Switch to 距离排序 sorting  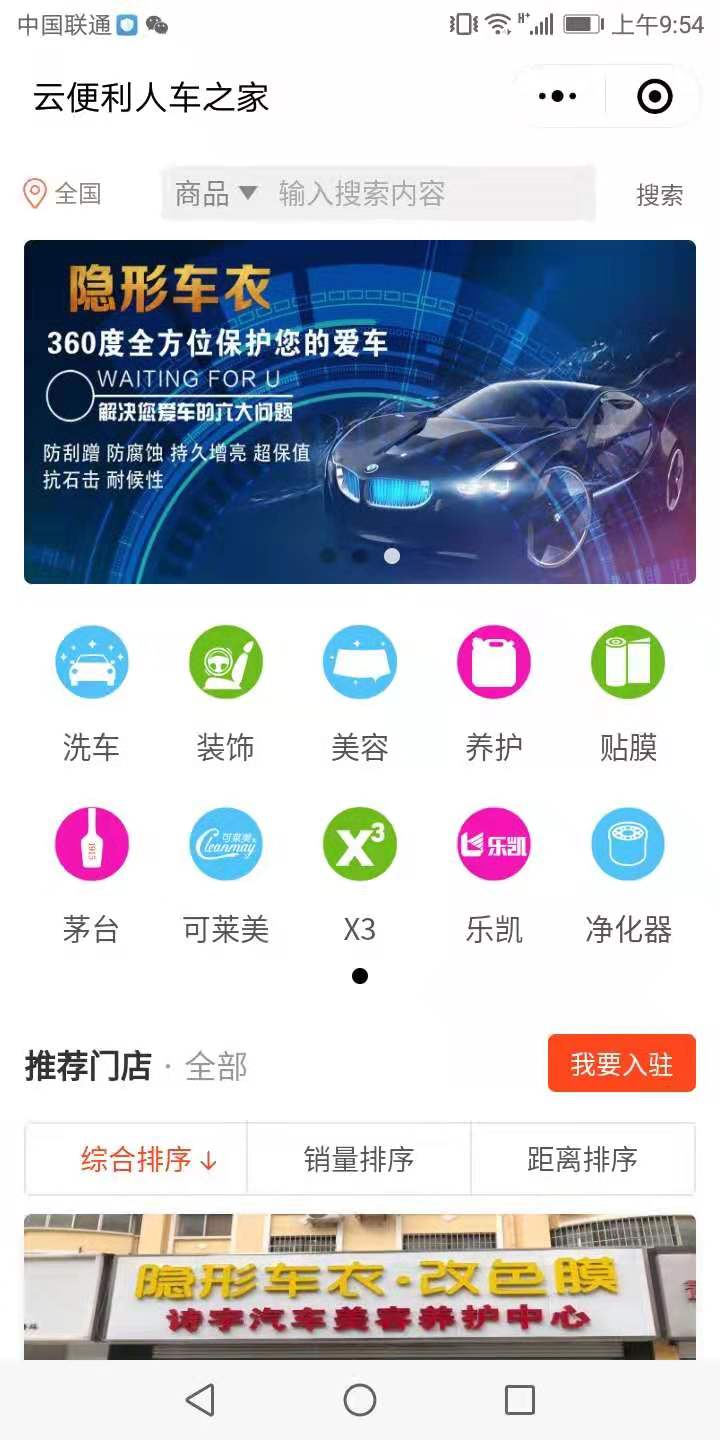coord(582,1159)
